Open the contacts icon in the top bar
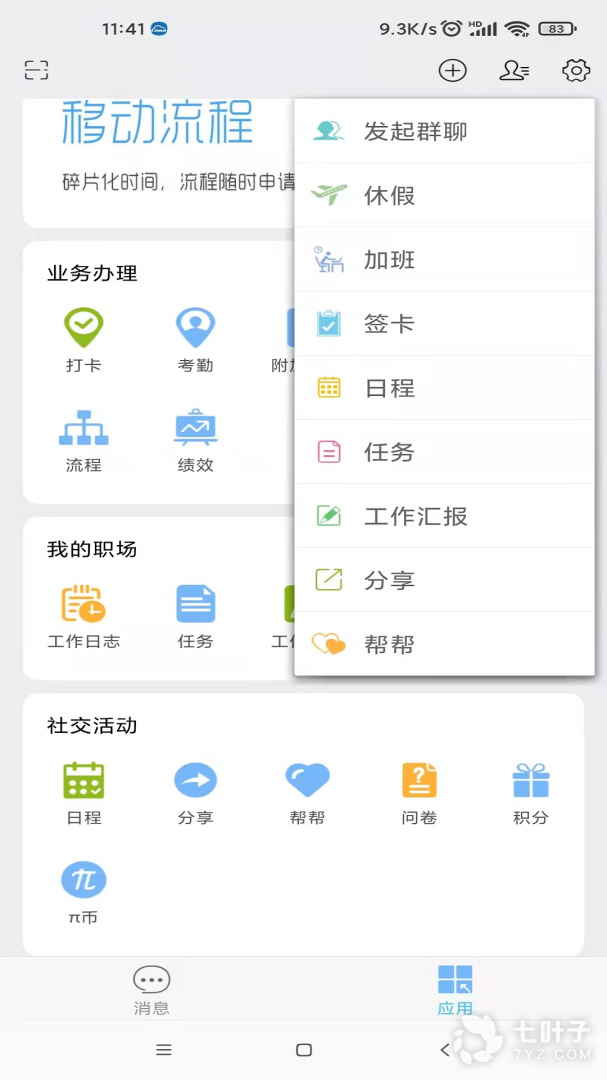Viewport: 607px width, 1080px height. point(514,70)
